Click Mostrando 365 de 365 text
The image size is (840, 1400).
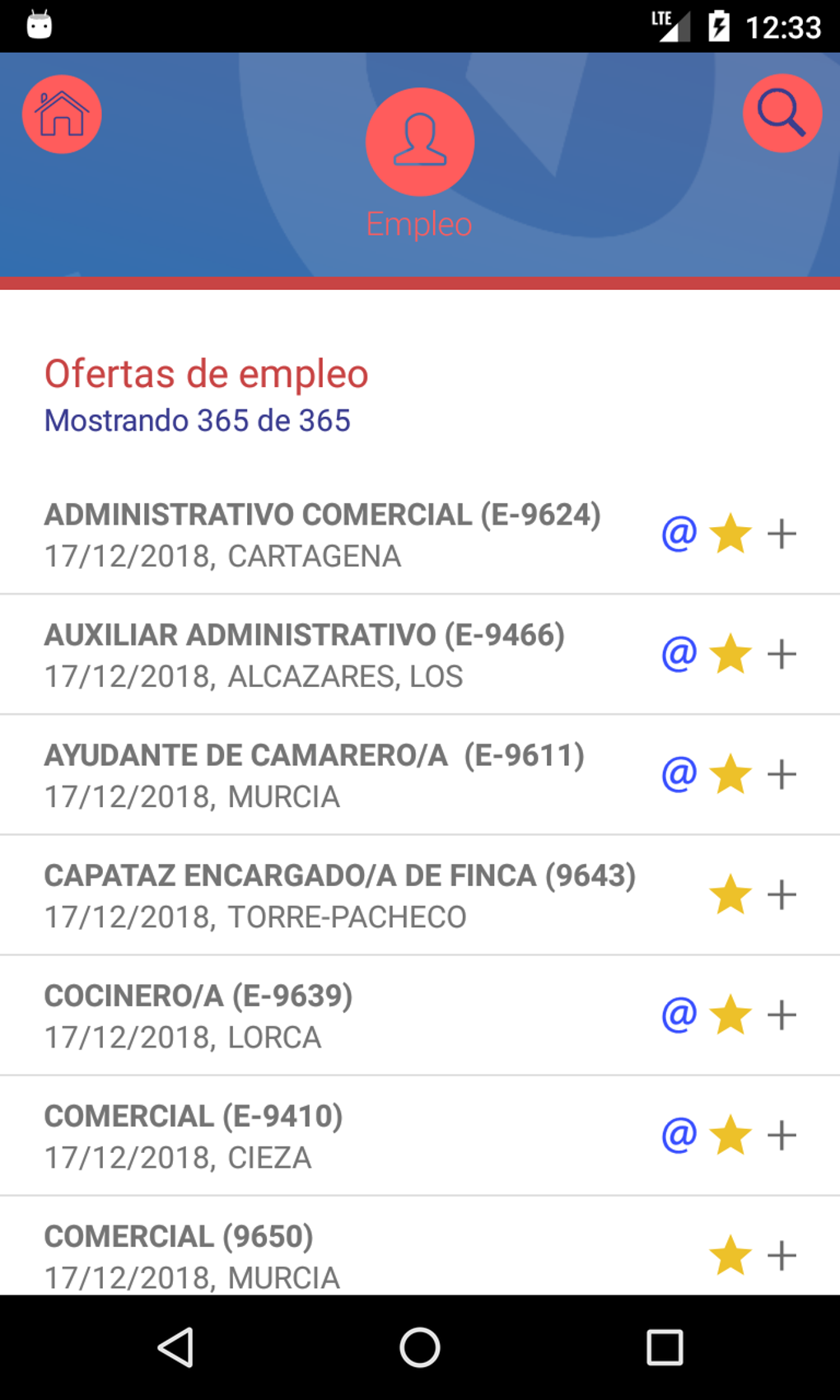tap(197, 420)
